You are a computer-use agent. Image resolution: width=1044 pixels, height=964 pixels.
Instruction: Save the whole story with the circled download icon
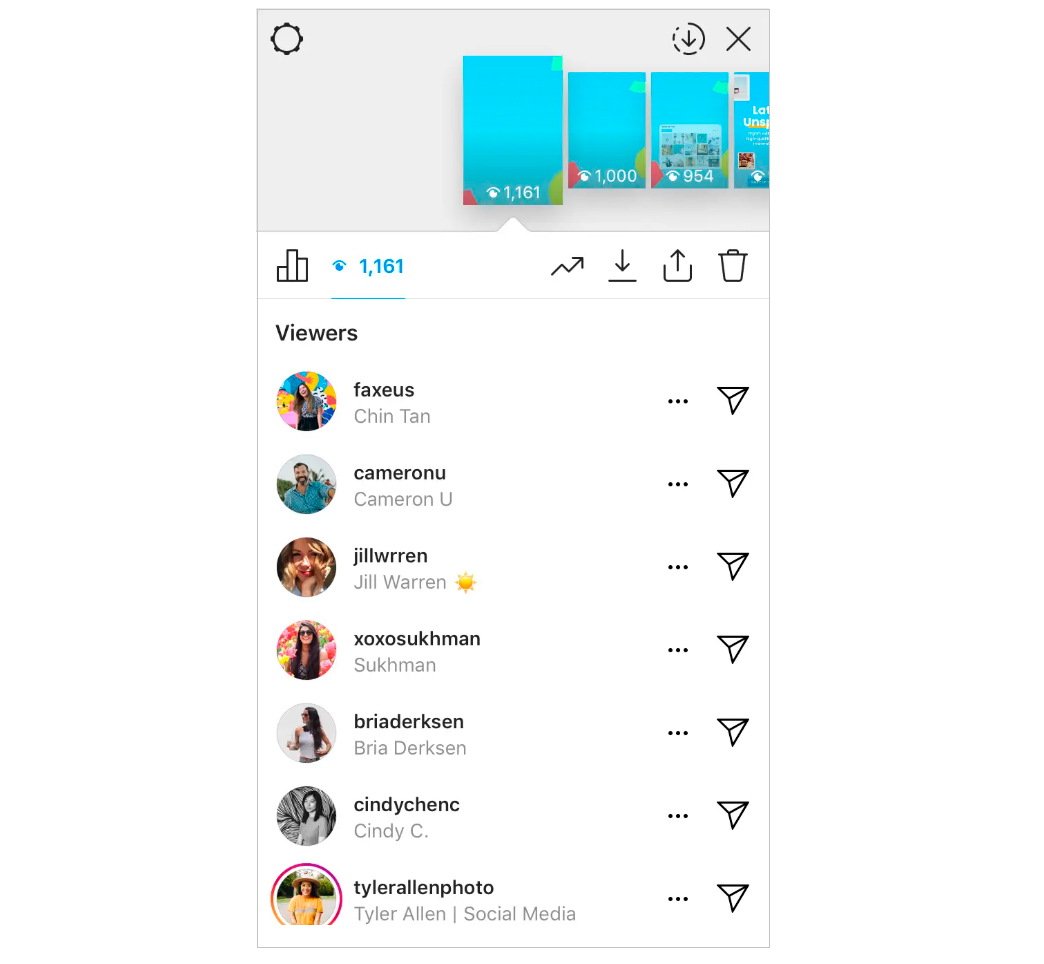click(x=688, y=39)
